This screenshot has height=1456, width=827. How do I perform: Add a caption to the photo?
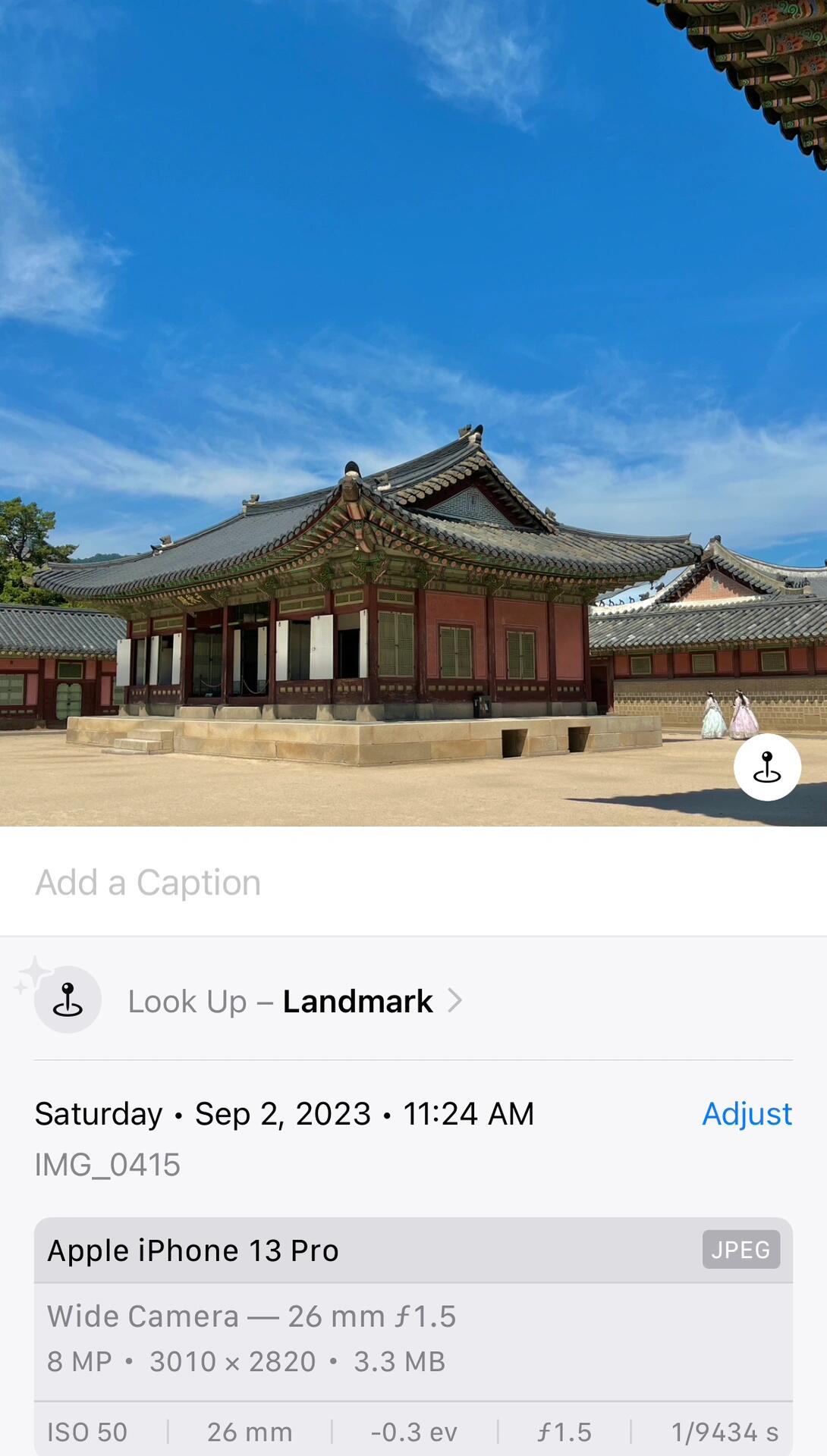click(413, 882)
